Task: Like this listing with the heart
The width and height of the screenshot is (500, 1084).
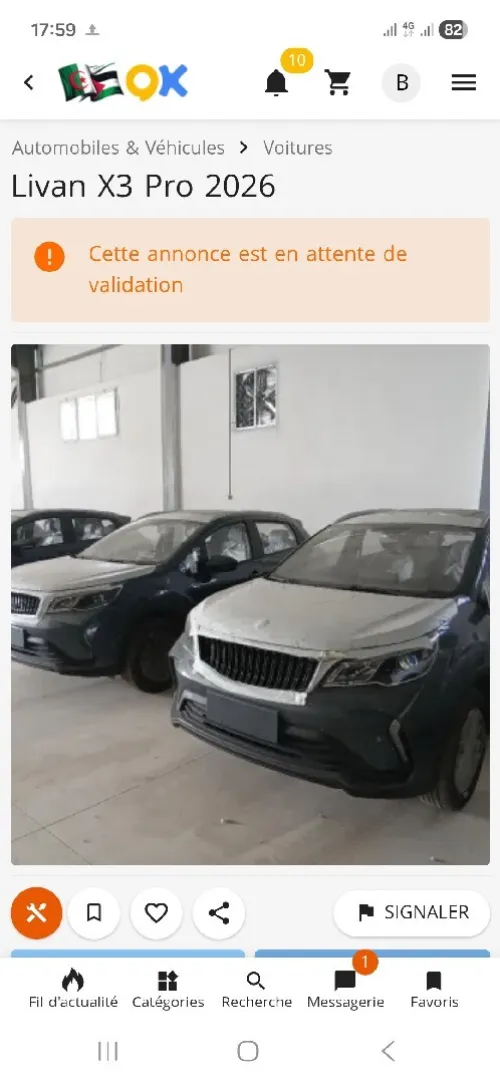Action: click(x=156, y=913)
